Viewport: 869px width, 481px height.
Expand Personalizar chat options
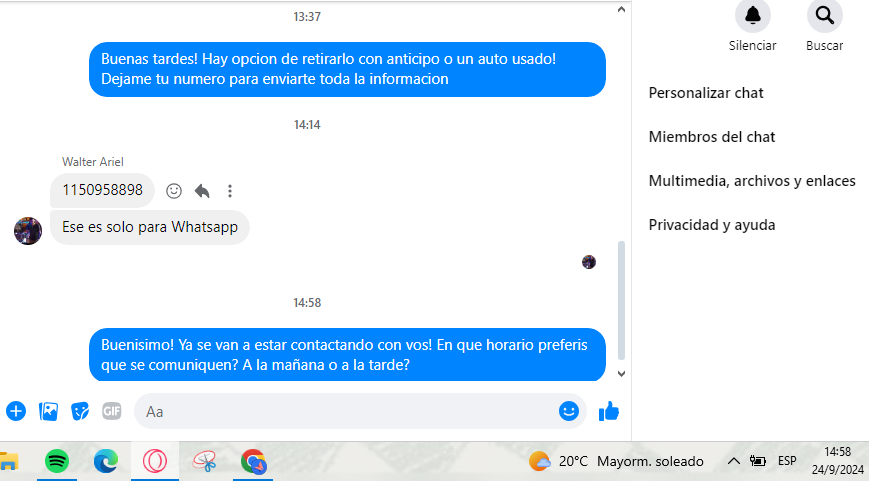tap(706, 93)
